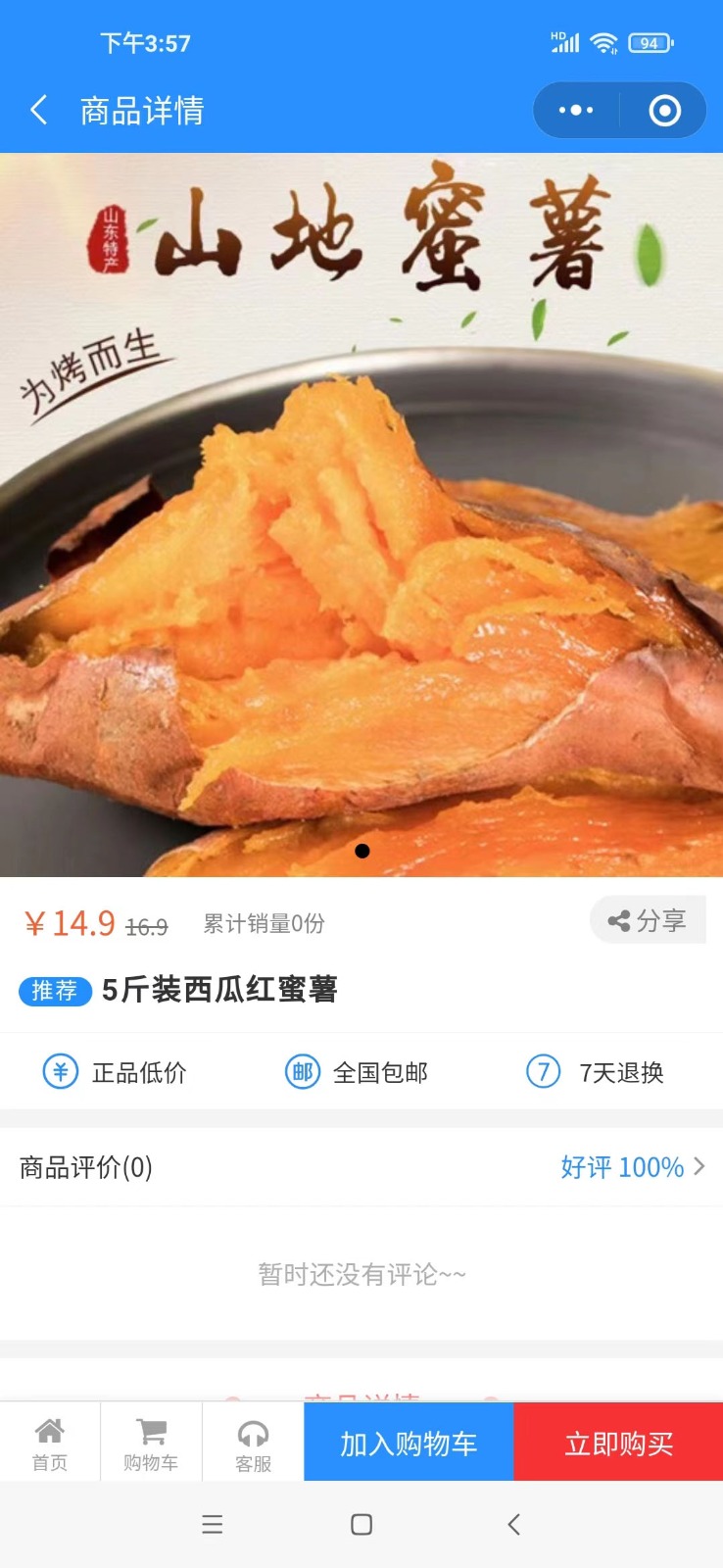Image resolution: width=723 pixels, height=1568 pixels.
Task: Open the 山地蜜薯 product image
Action: pyautogui.click(x=361, y=514)
